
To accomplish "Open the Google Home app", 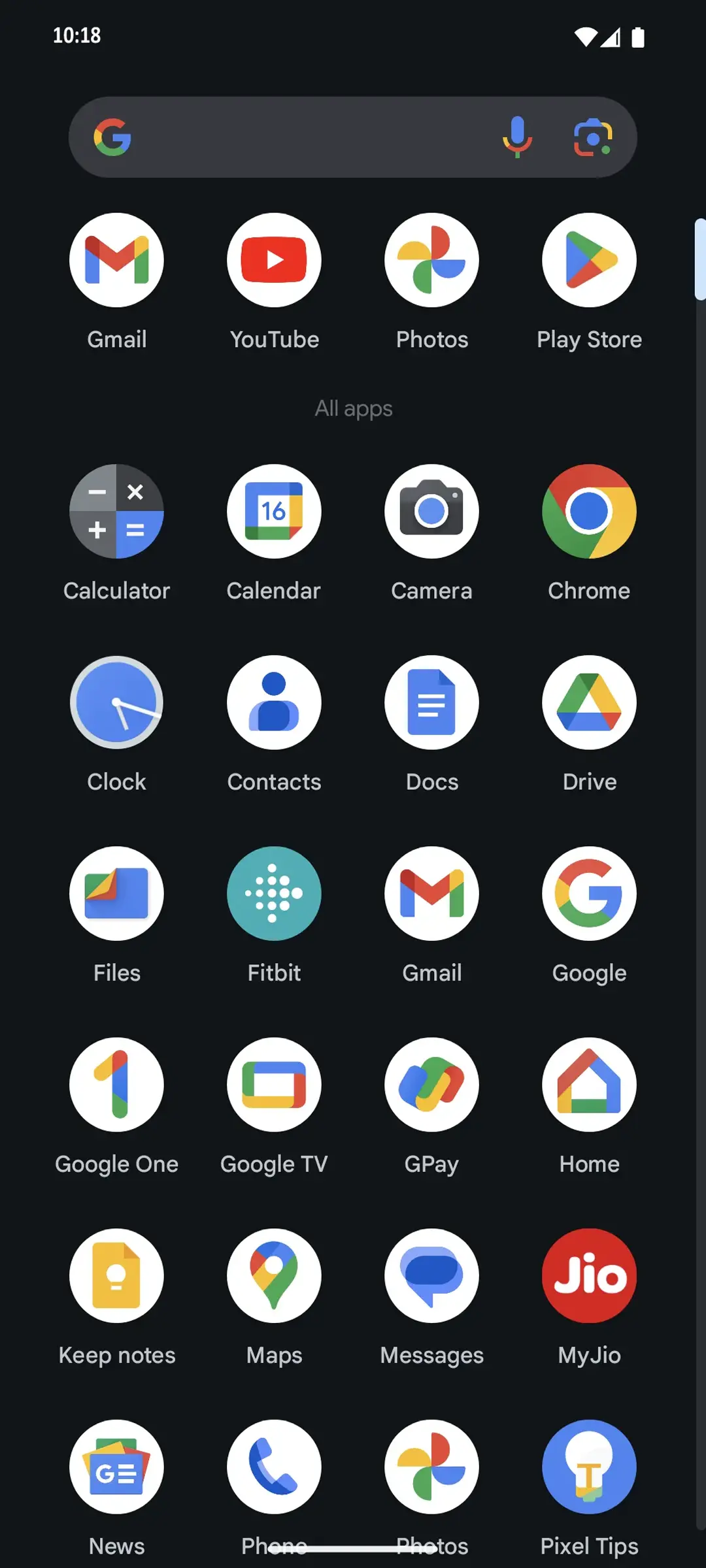I will pos(589,1085).
